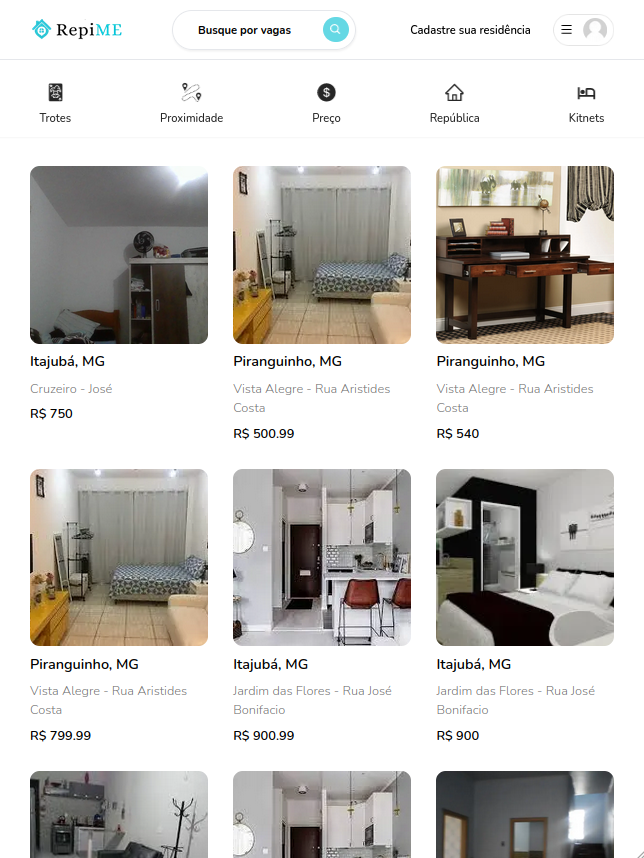Select the Proximidade filter
This screenshot has height=858, width=644.
191,103
